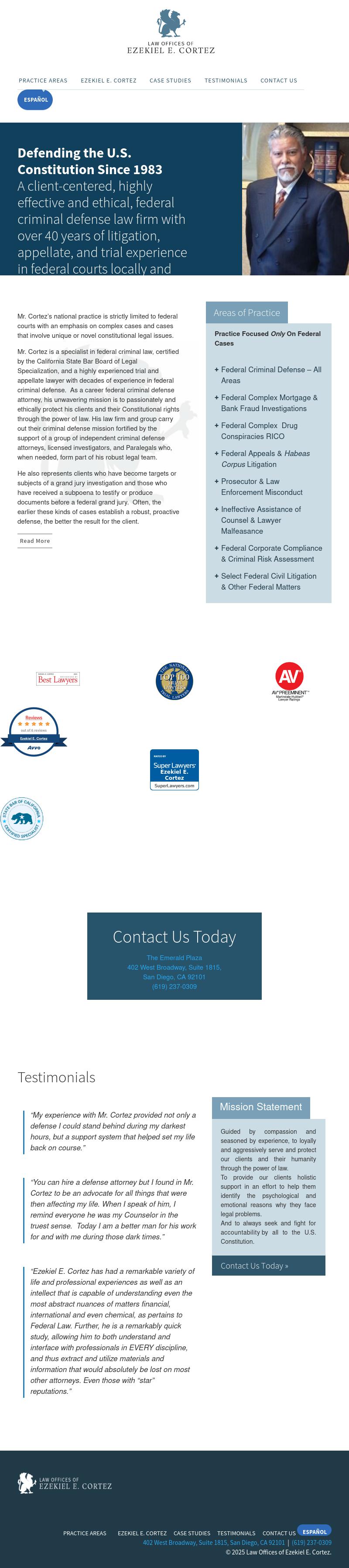View Federal Complex Drug Conspiracies RICO
349x1568 pixels.
[258, 431]
